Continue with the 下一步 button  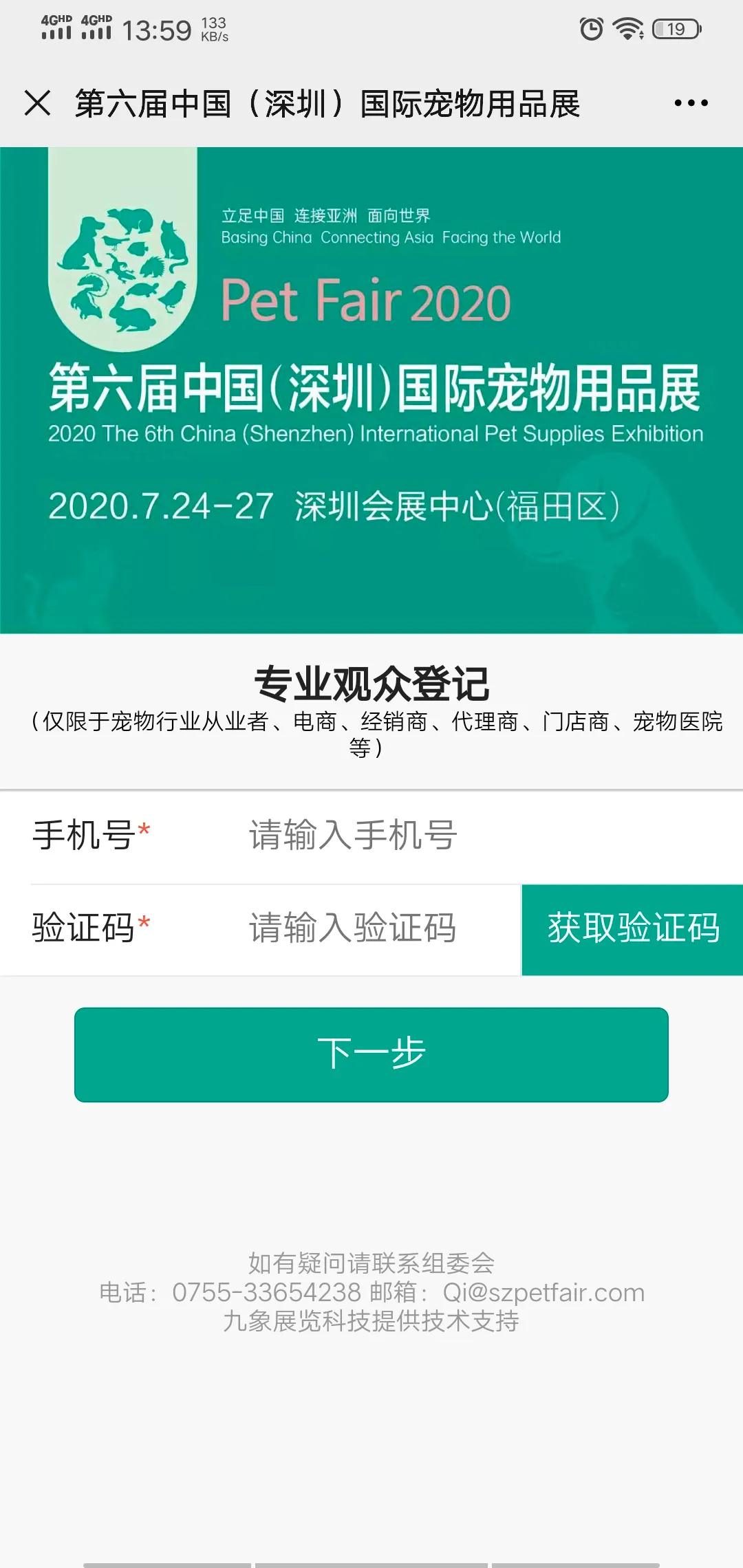pos(371,1054)
